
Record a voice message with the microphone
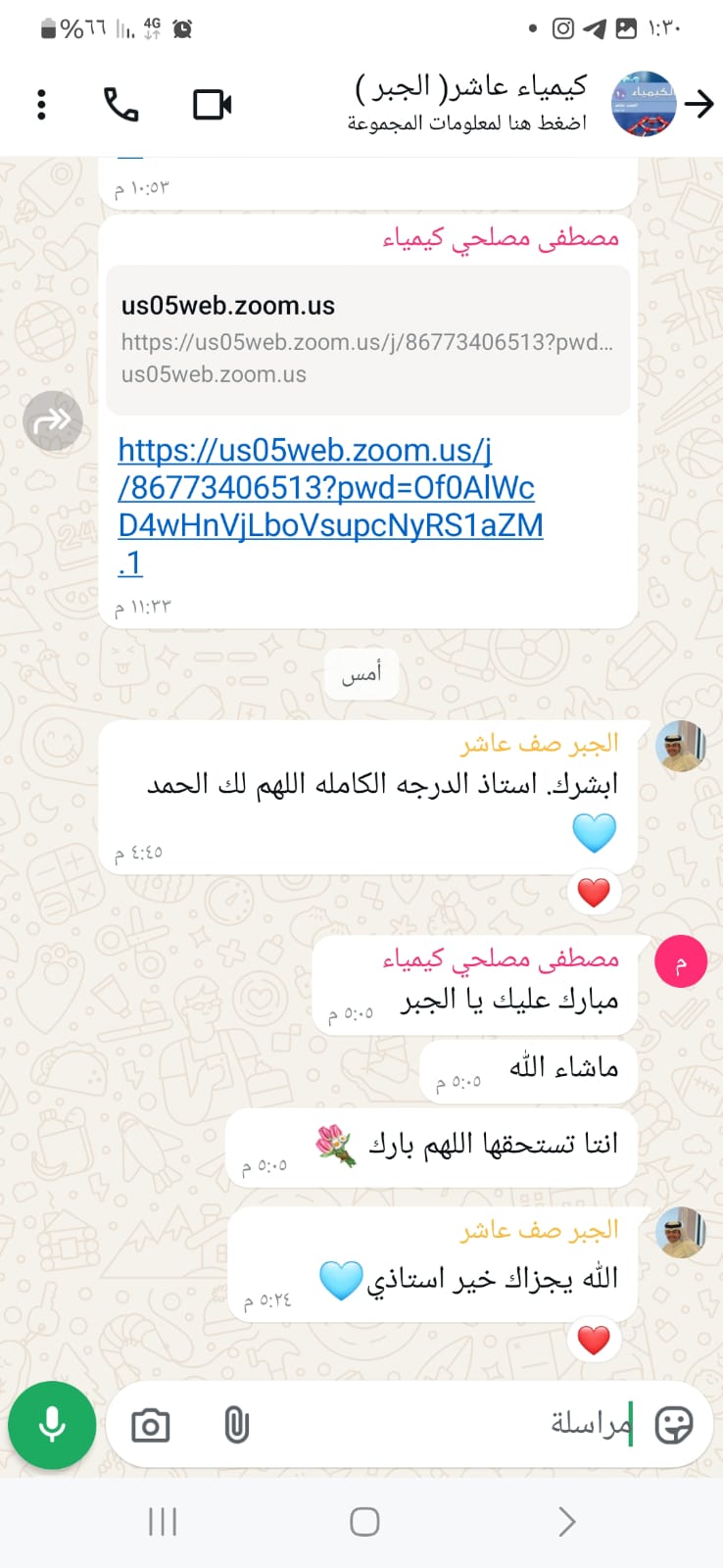point(52,1425)
